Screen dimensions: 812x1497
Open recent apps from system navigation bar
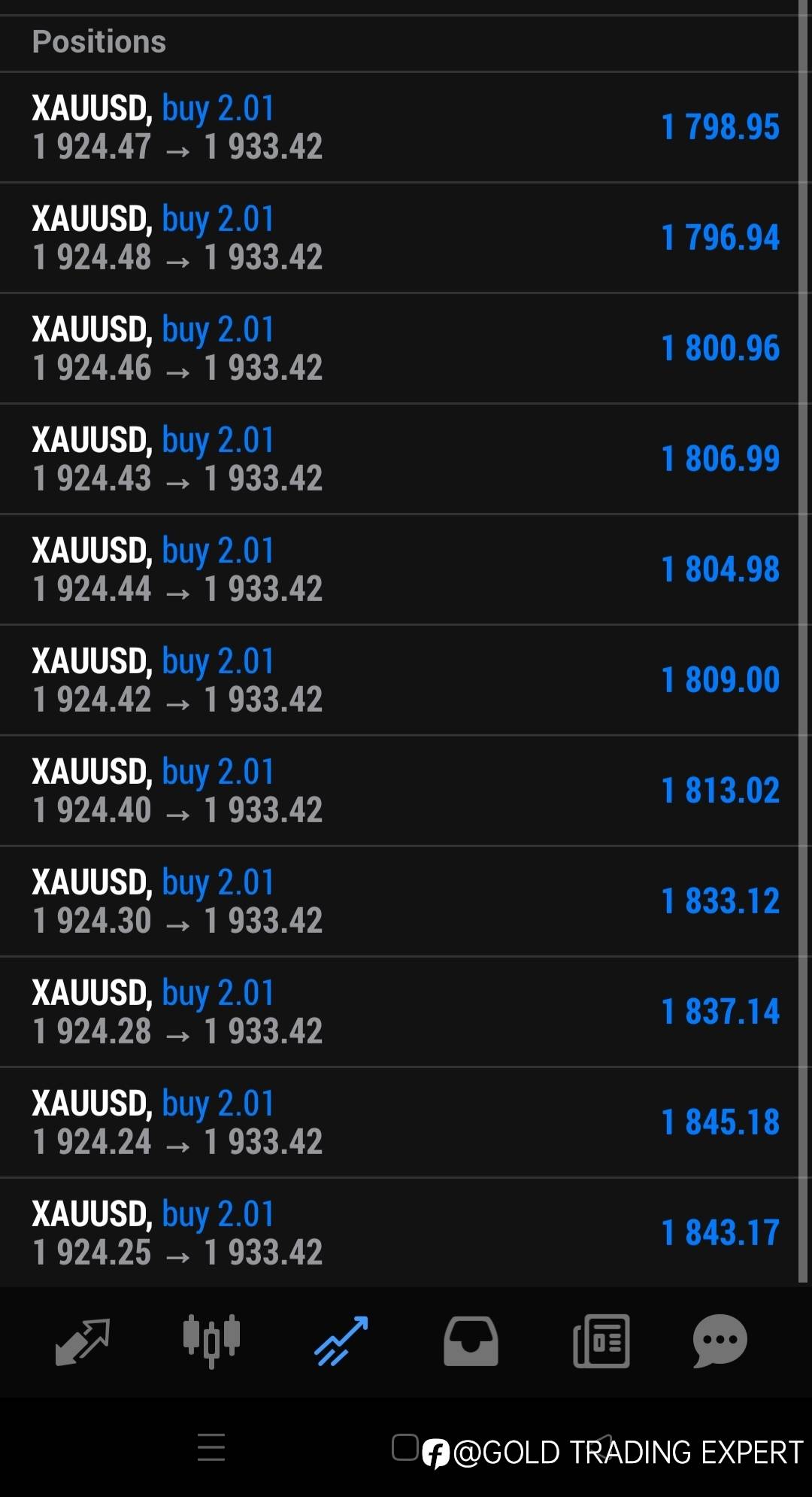211,1447
